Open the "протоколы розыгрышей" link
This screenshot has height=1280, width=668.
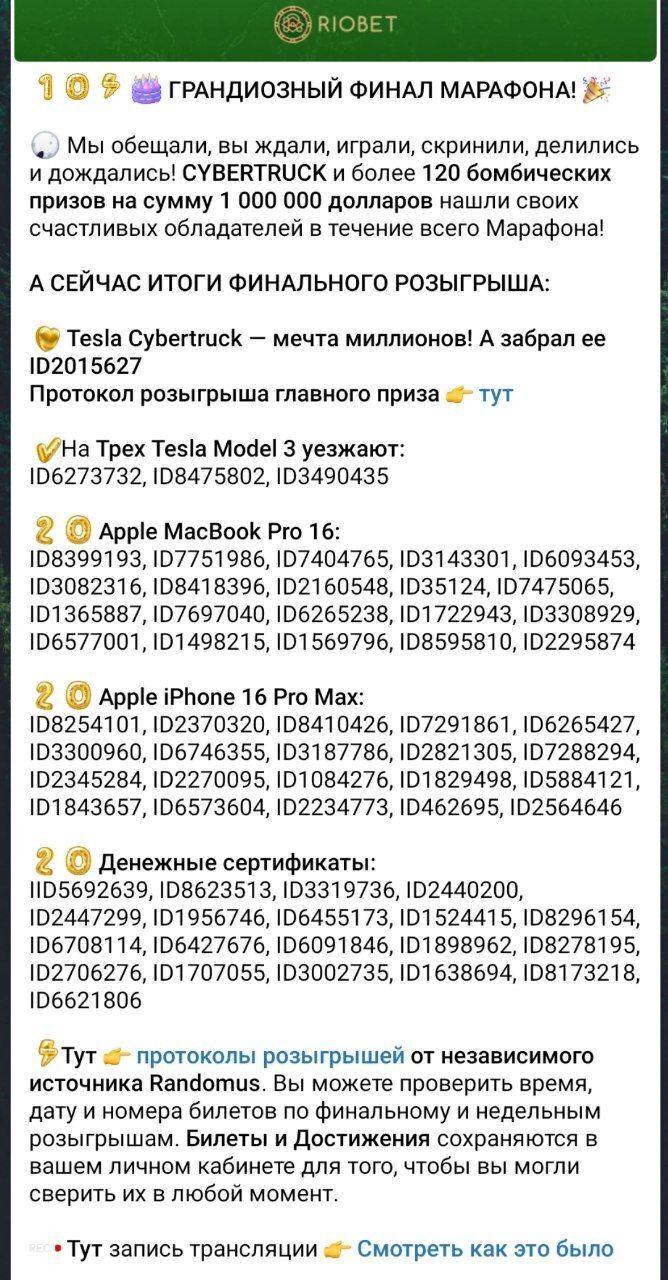coord(270,1056)
